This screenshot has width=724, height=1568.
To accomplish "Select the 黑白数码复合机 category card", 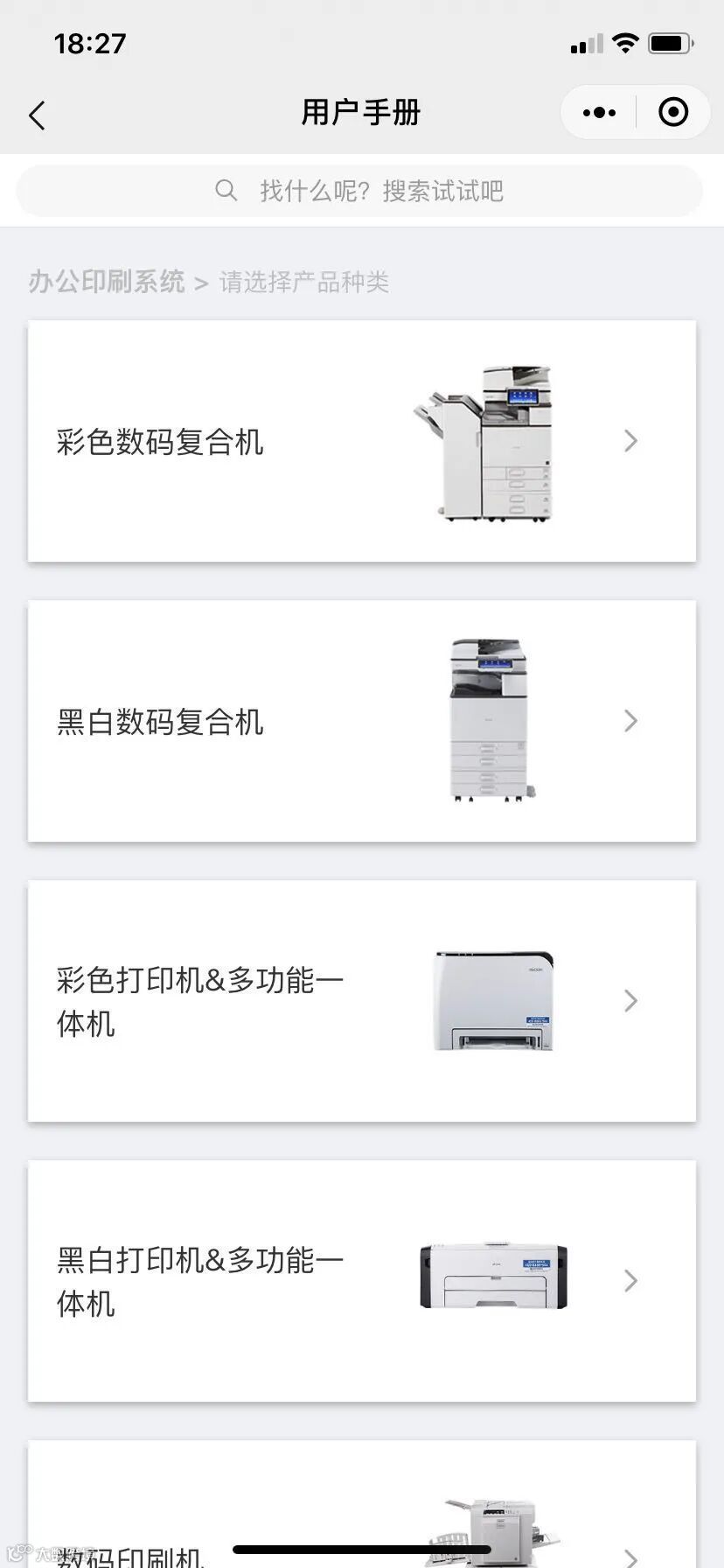I will [362, 721].
